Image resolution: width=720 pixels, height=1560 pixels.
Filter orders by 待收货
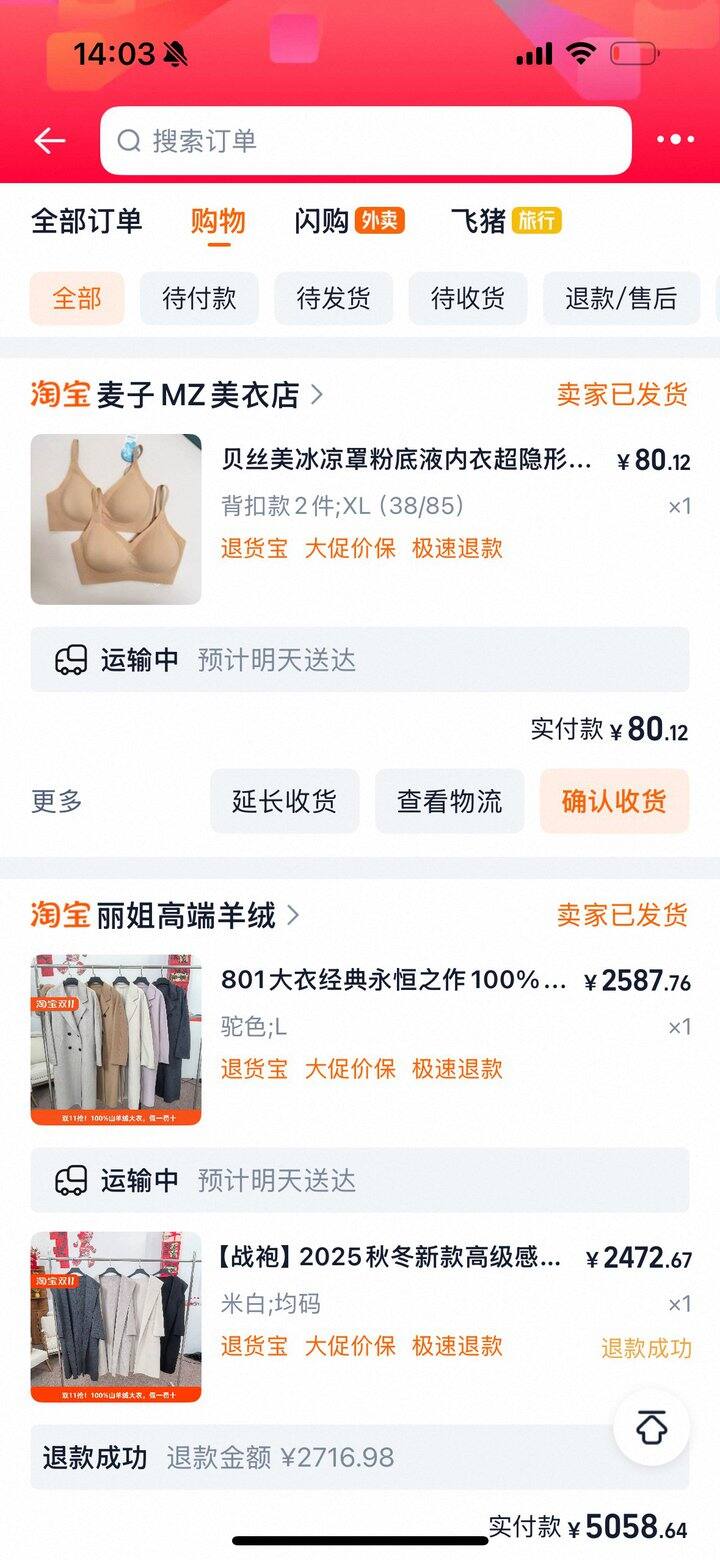(467, 298)
